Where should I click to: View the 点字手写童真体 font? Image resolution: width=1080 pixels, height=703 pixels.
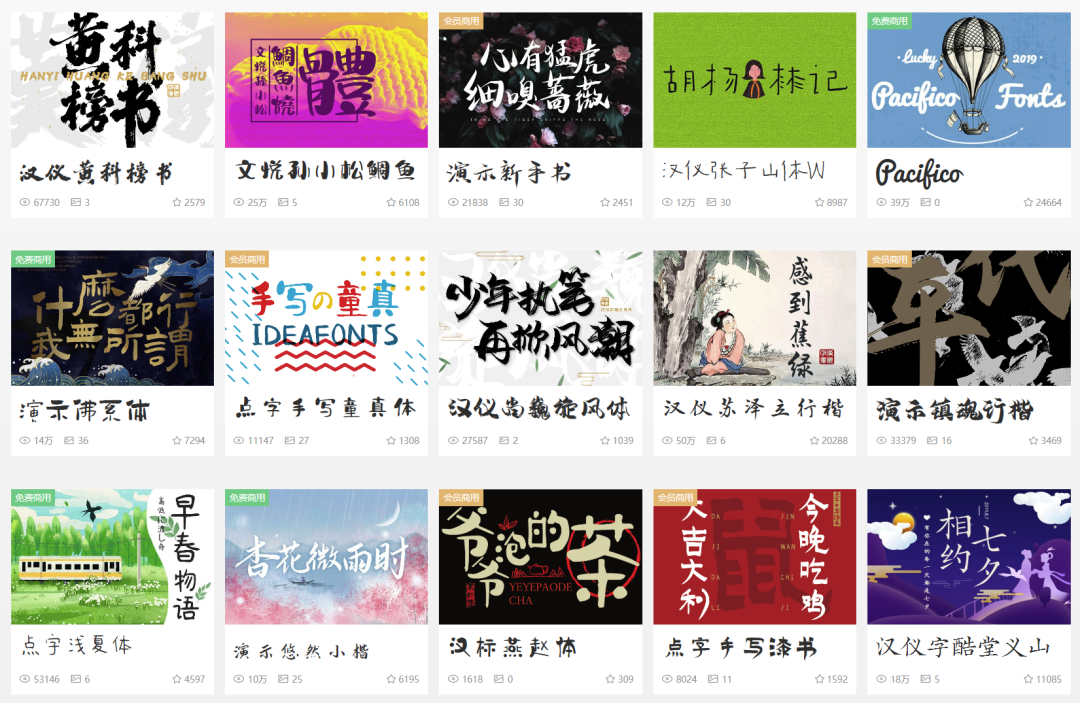coord(326,318)
